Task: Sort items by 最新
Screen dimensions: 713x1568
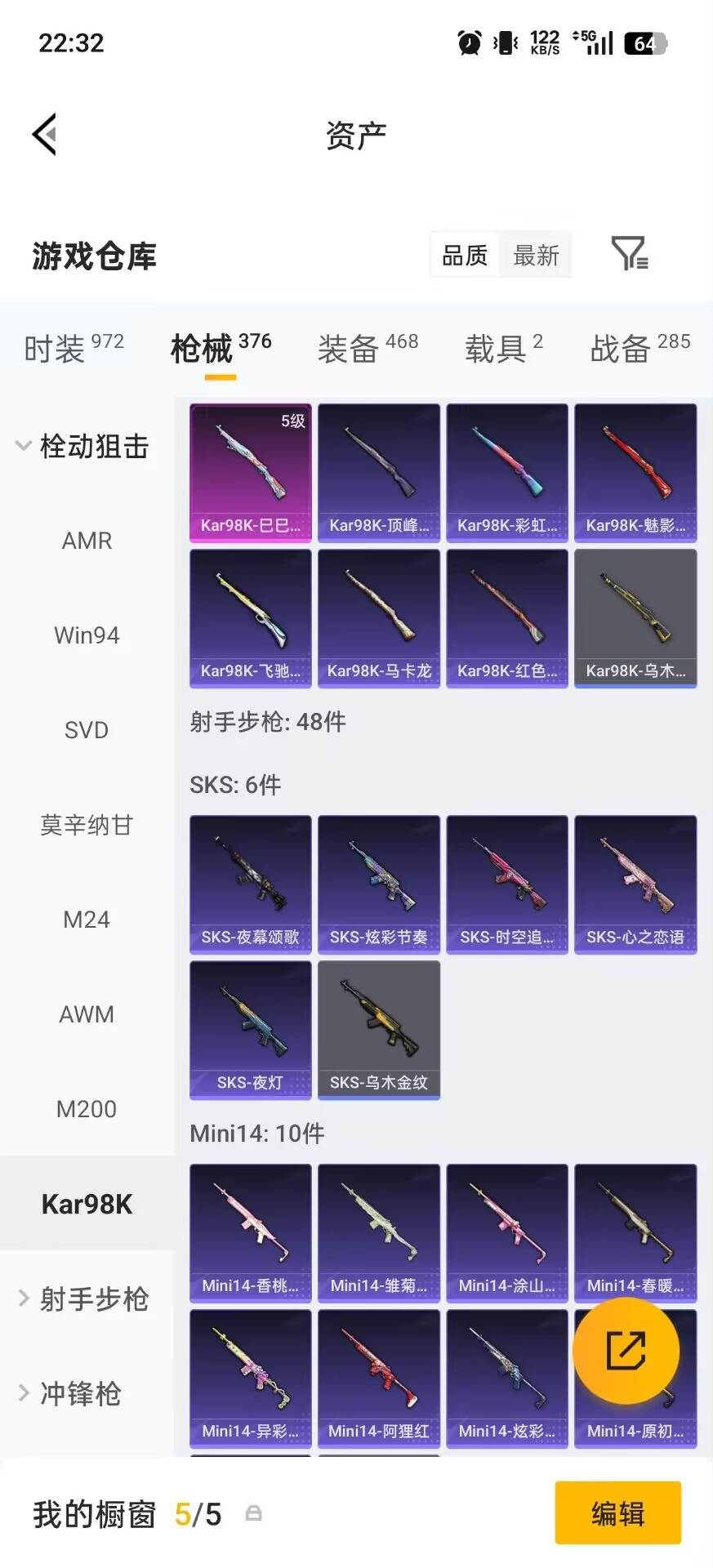Action: [x=536, y=255]
